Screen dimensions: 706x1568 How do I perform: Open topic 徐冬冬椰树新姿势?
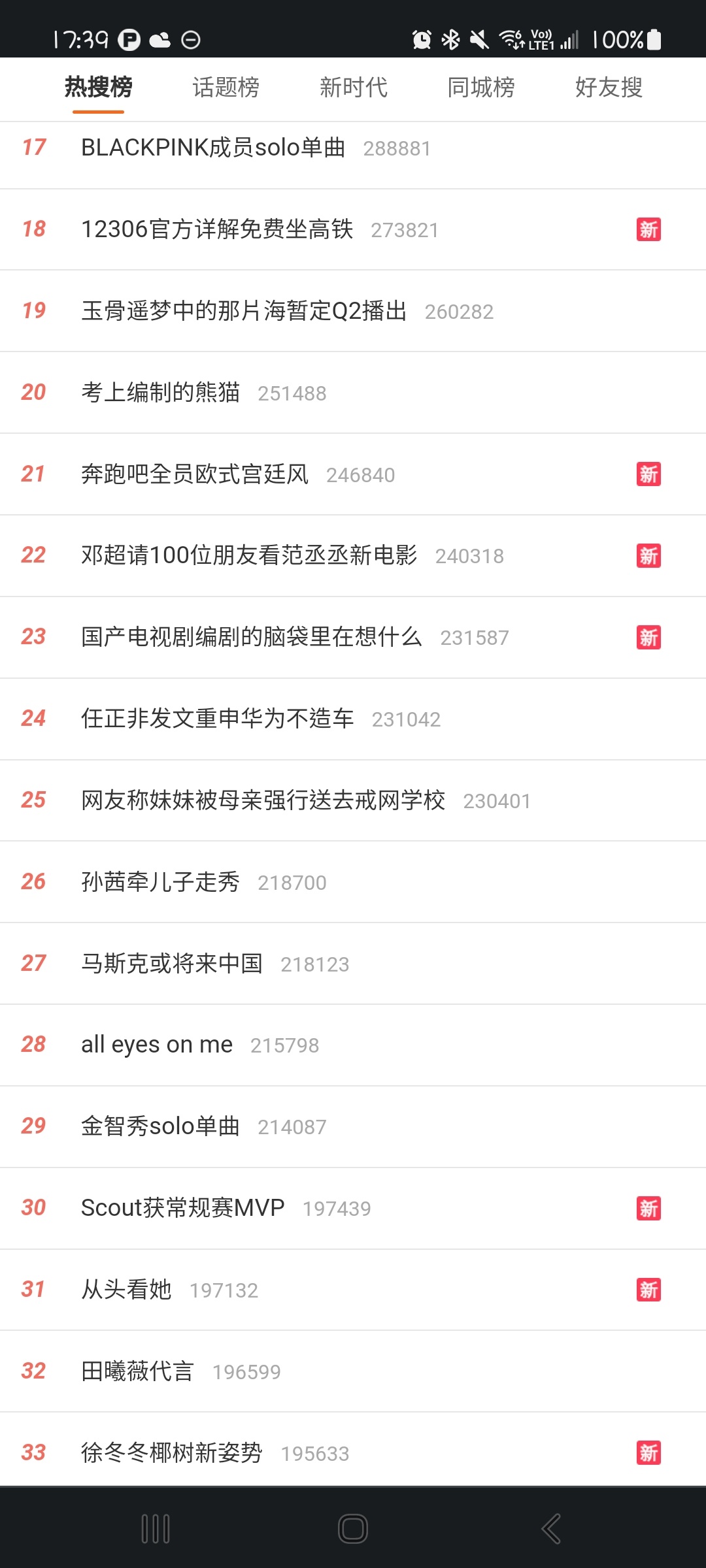[353, 1452]
